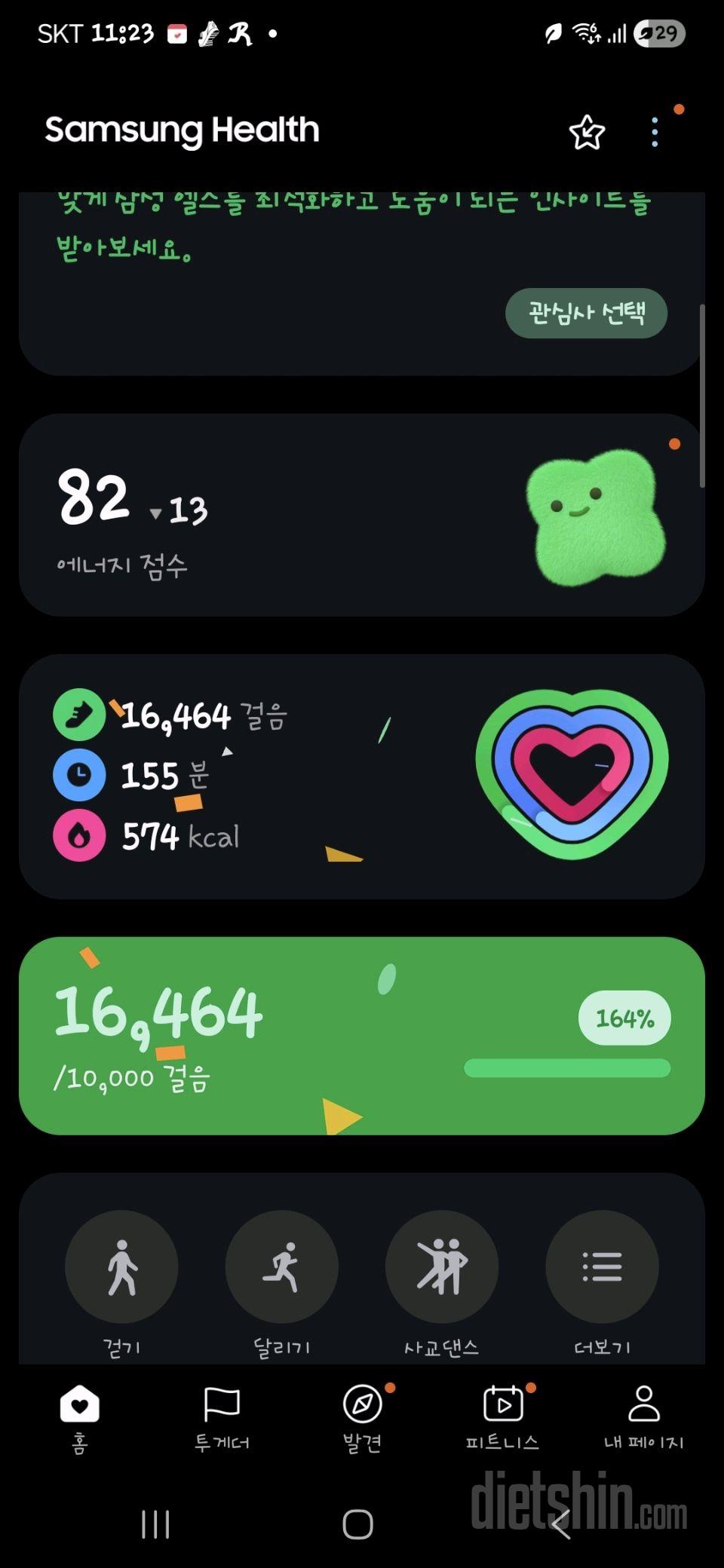
Task: Start a 걷기 workout
Action: click(x=121, y=1266)
